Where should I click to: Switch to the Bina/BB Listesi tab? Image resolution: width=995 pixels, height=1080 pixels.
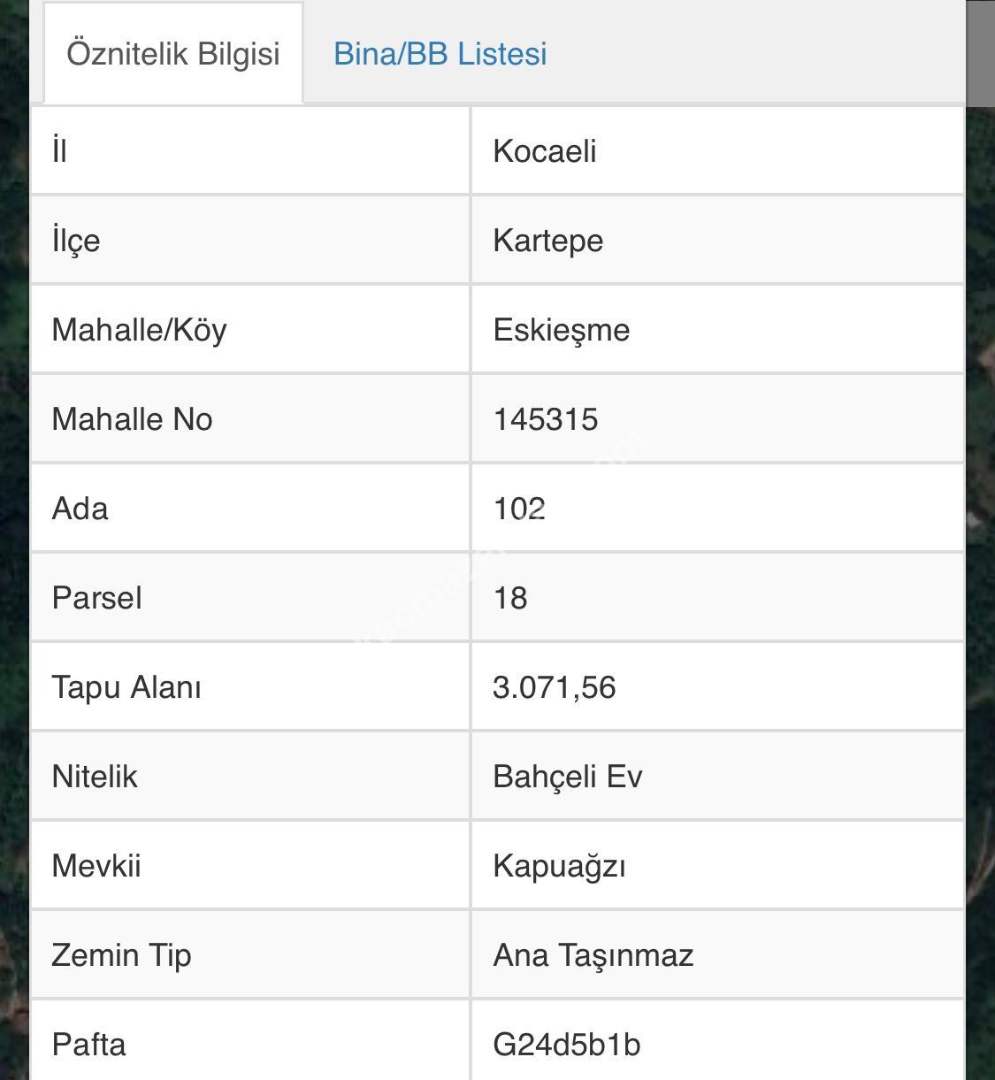[x=440, y=54]
